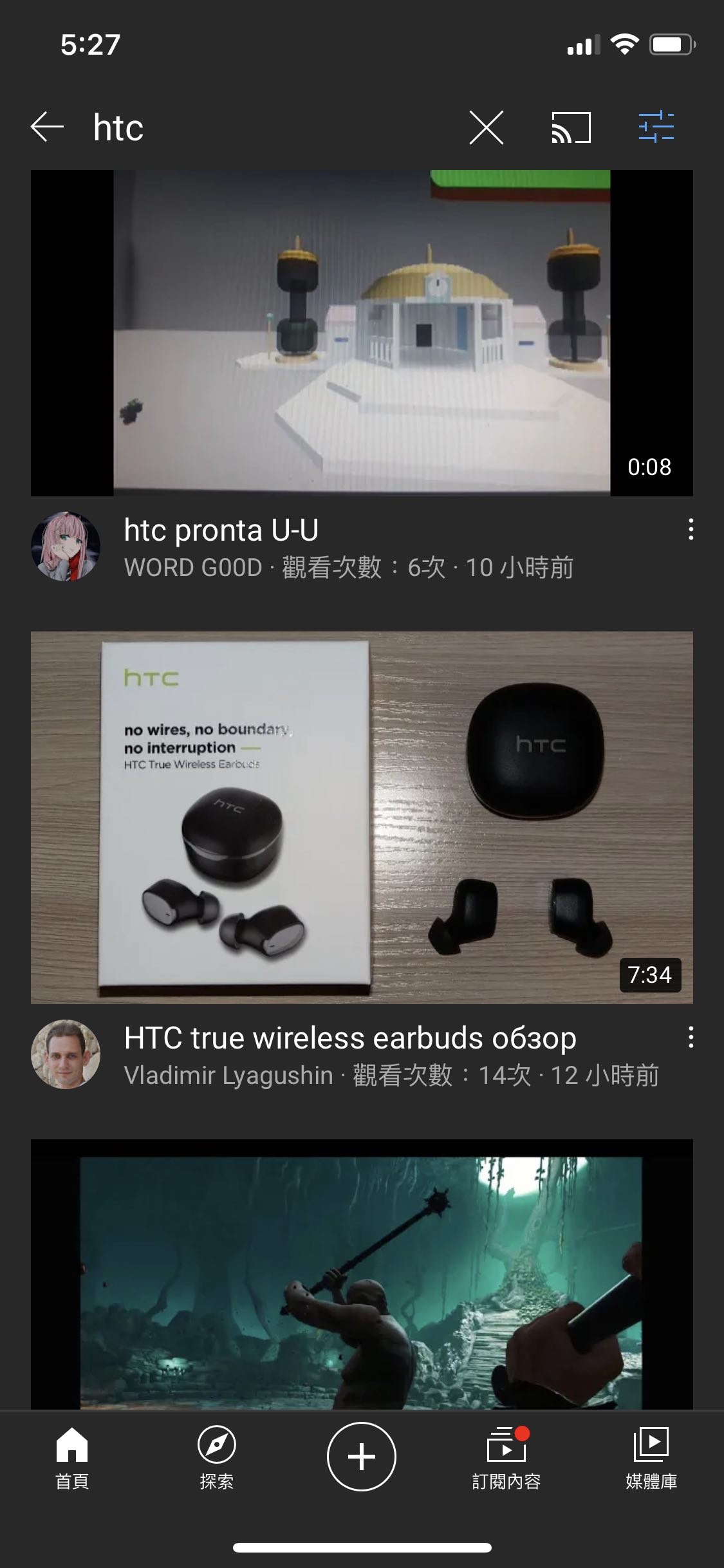Screen dimensions: 724x1568
Task: Go back from htc search results
Action: tap(47, 126)
